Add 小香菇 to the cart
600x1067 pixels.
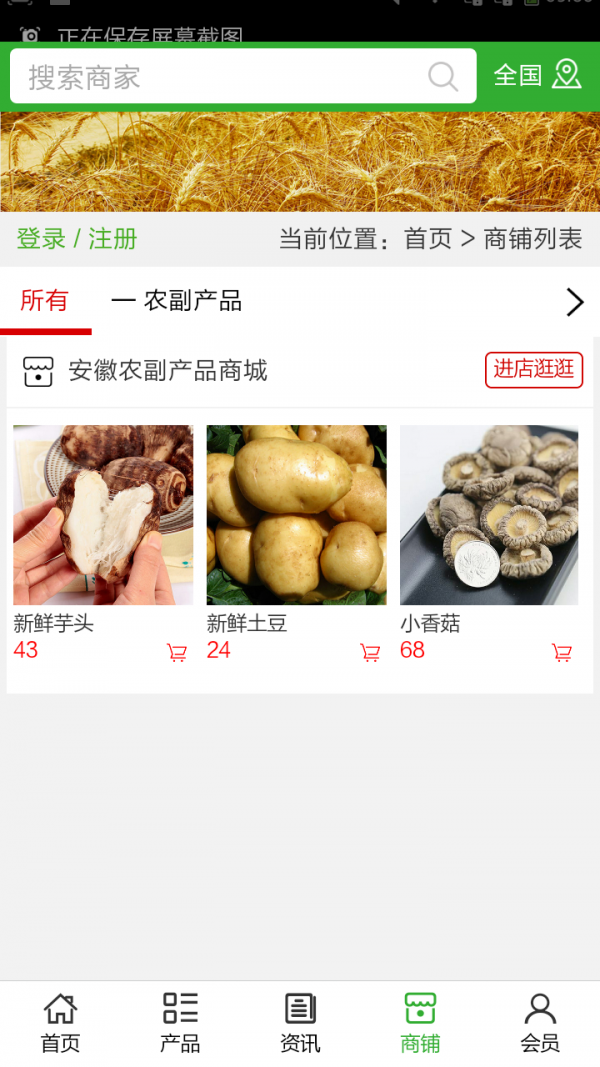click(x=562, y=653)
